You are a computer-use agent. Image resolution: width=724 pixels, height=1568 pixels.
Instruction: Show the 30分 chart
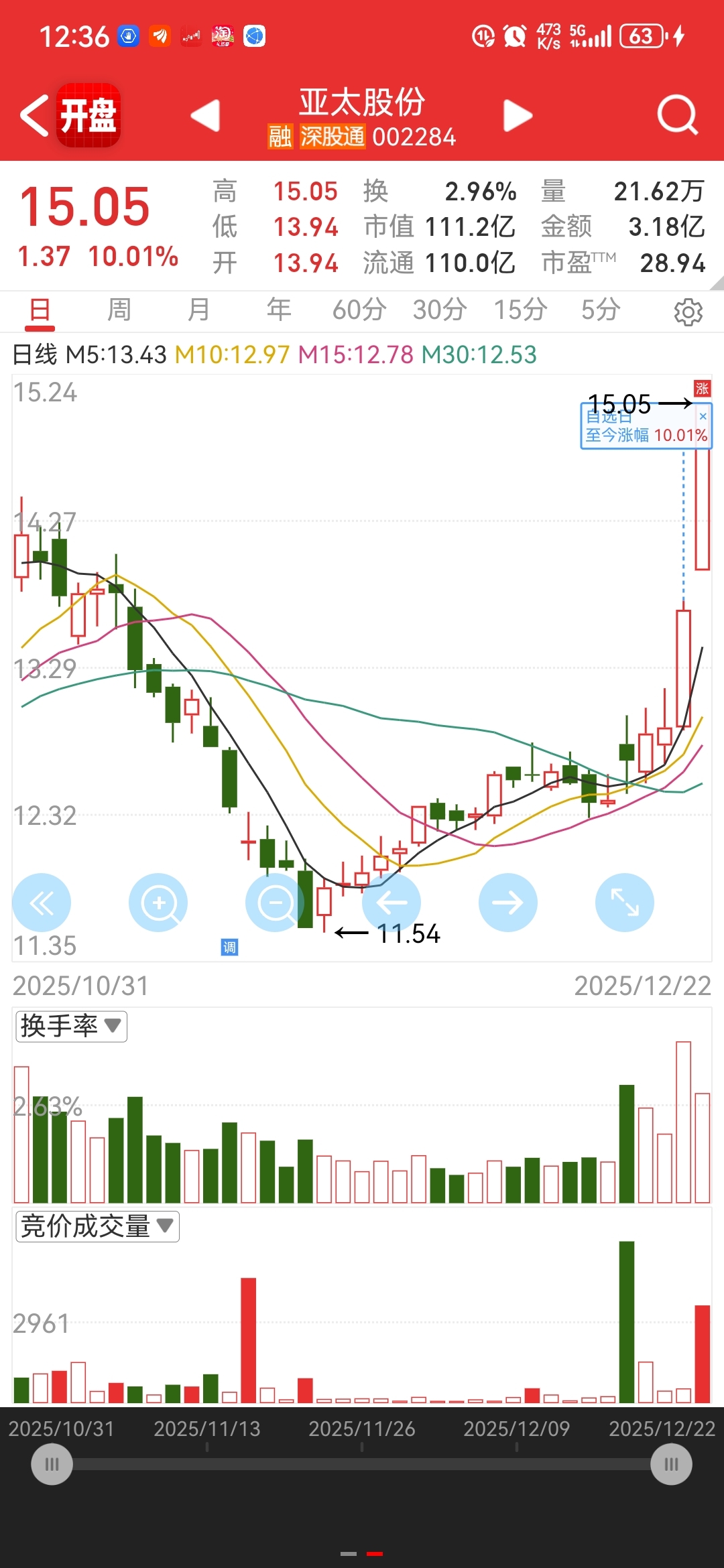pyautogui.click(x=440, y=310)
